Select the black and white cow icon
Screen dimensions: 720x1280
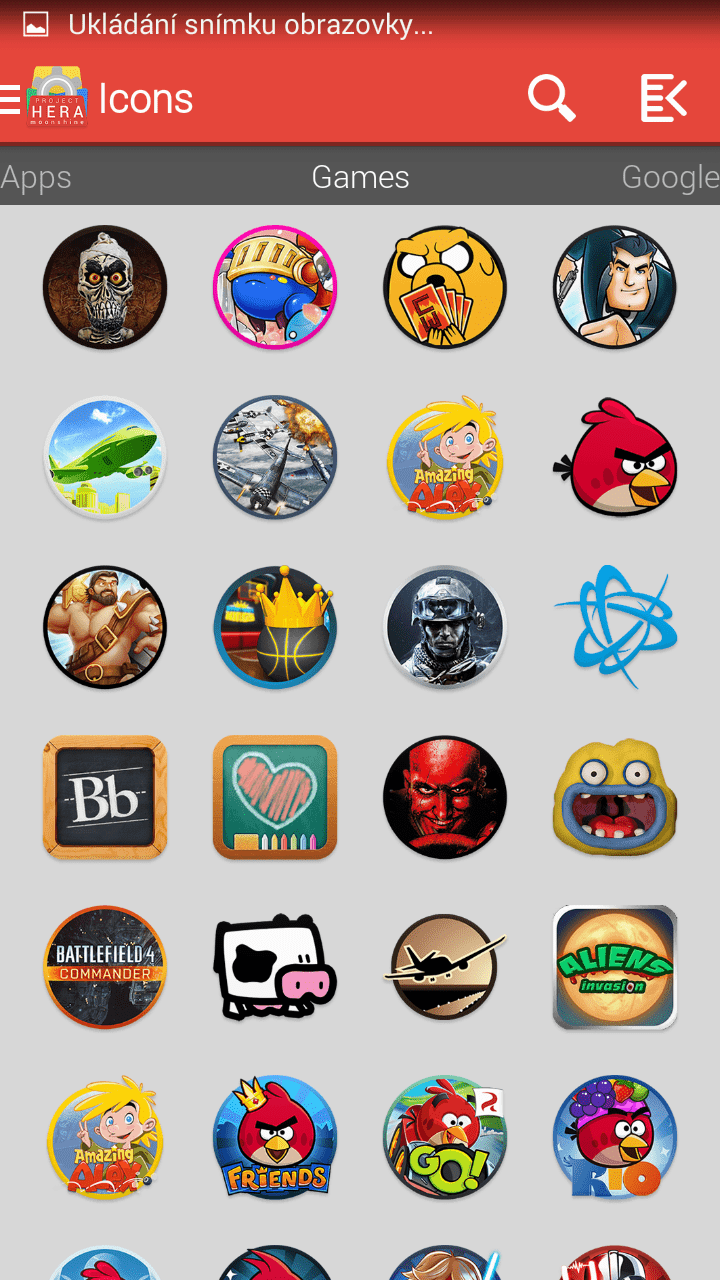[275, 967]
